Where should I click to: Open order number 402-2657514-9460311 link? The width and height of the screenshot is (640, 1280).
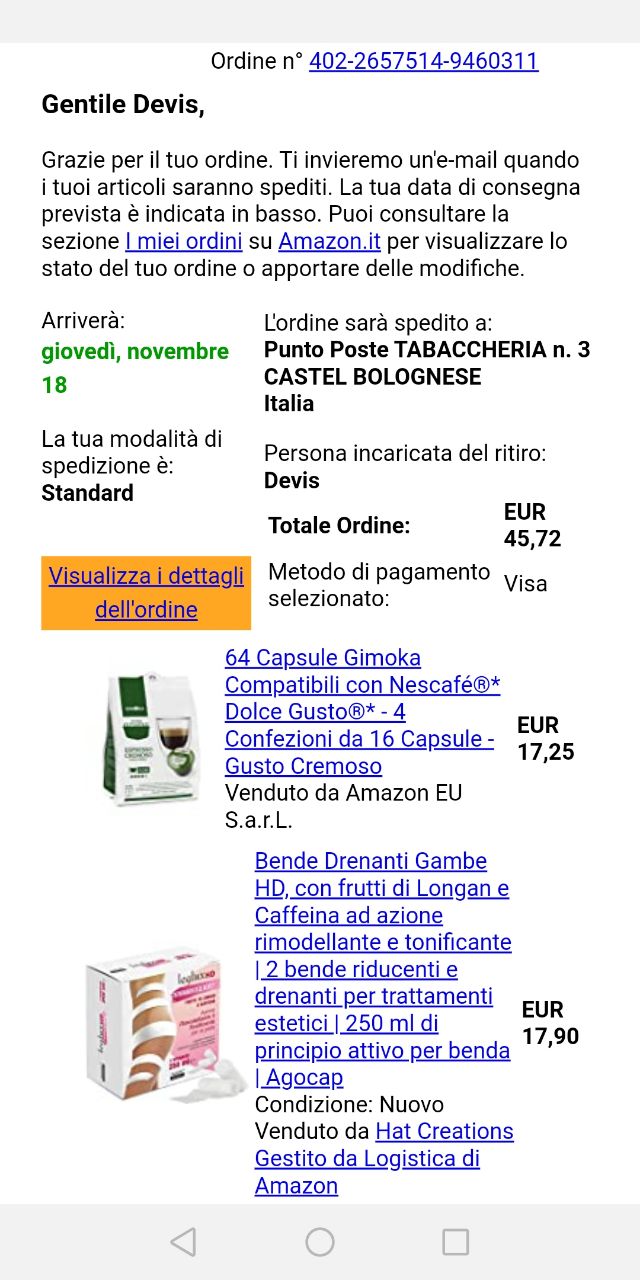tap(423, 61)
